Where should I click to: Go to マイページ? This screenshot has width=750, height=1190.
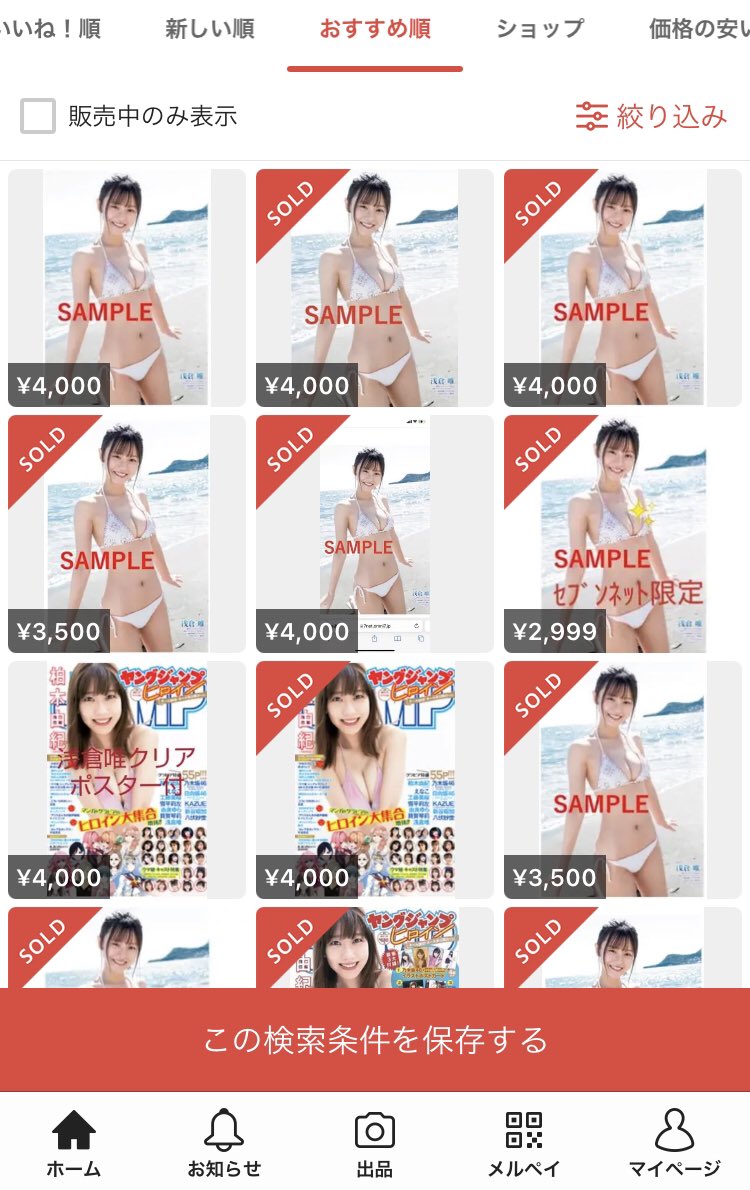tap(674, 1143)
